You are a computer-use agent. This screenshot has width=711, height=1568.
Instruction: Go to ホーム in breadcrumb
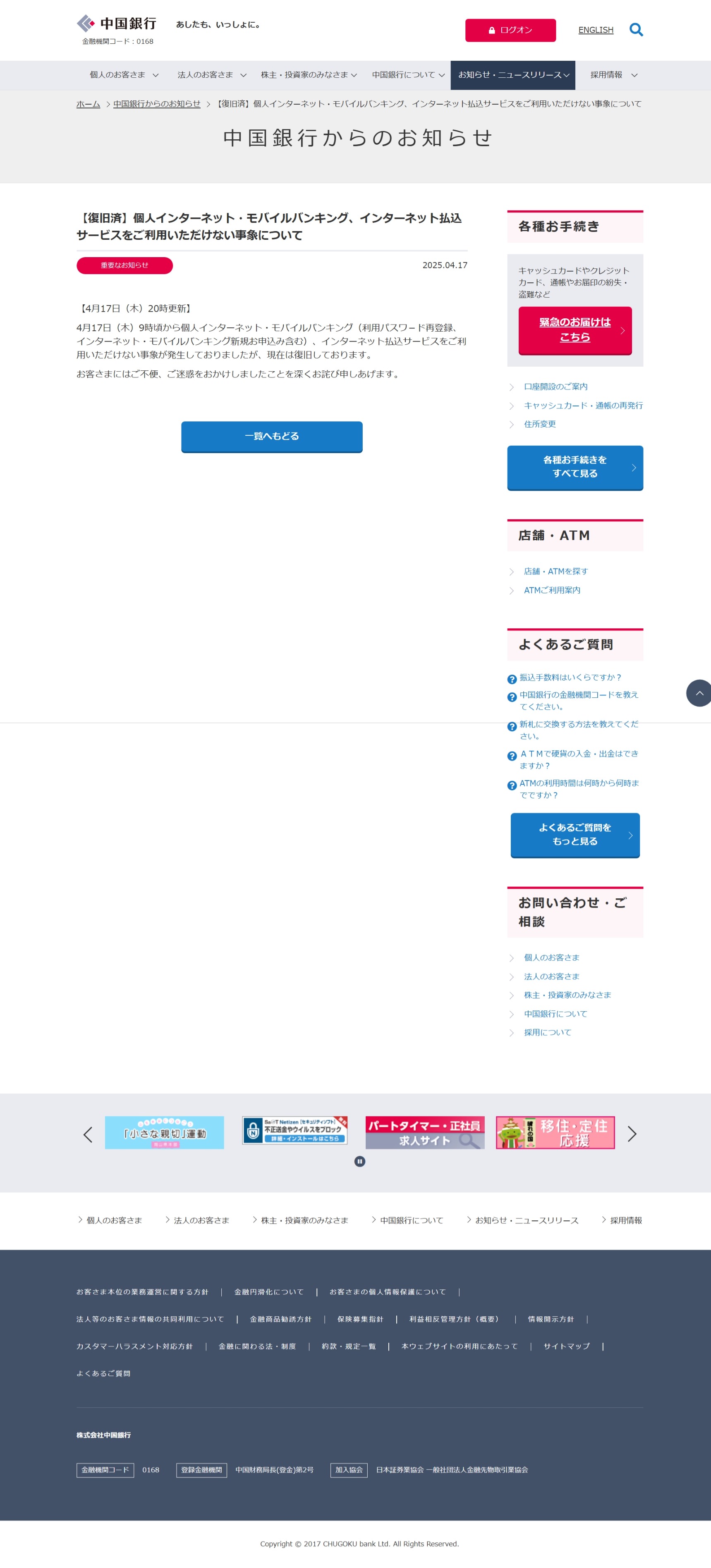[x=89, y=104]
